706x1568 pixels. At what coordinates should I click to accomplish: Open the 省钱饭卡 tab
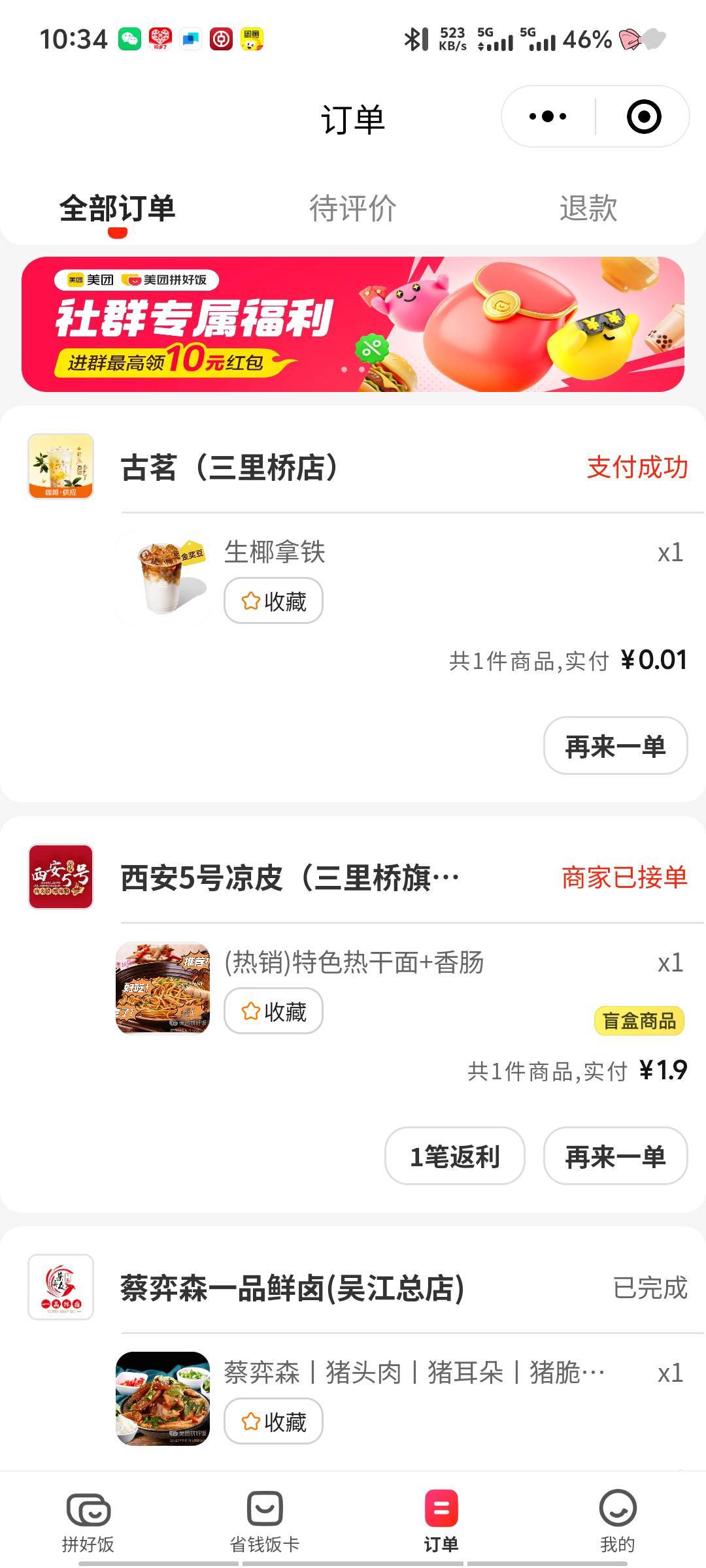264,1520
